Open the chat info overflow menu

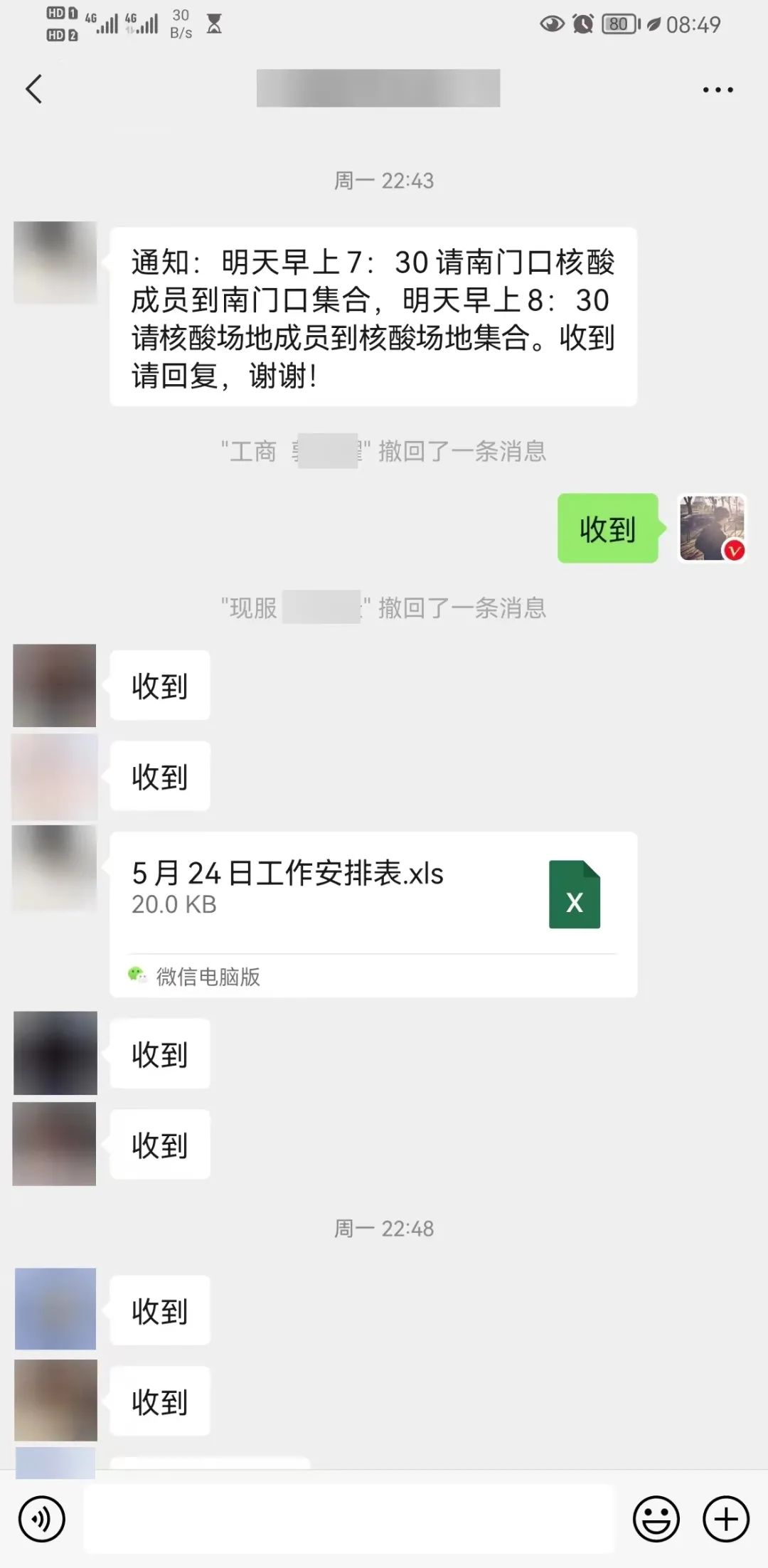pos(718,90)
